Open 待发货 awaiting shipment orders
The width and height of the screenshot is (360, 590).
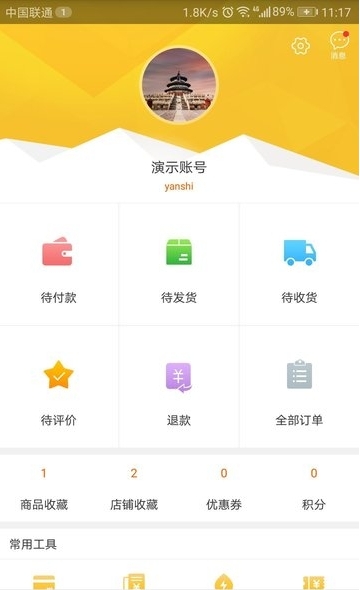[x=179, y=265]
